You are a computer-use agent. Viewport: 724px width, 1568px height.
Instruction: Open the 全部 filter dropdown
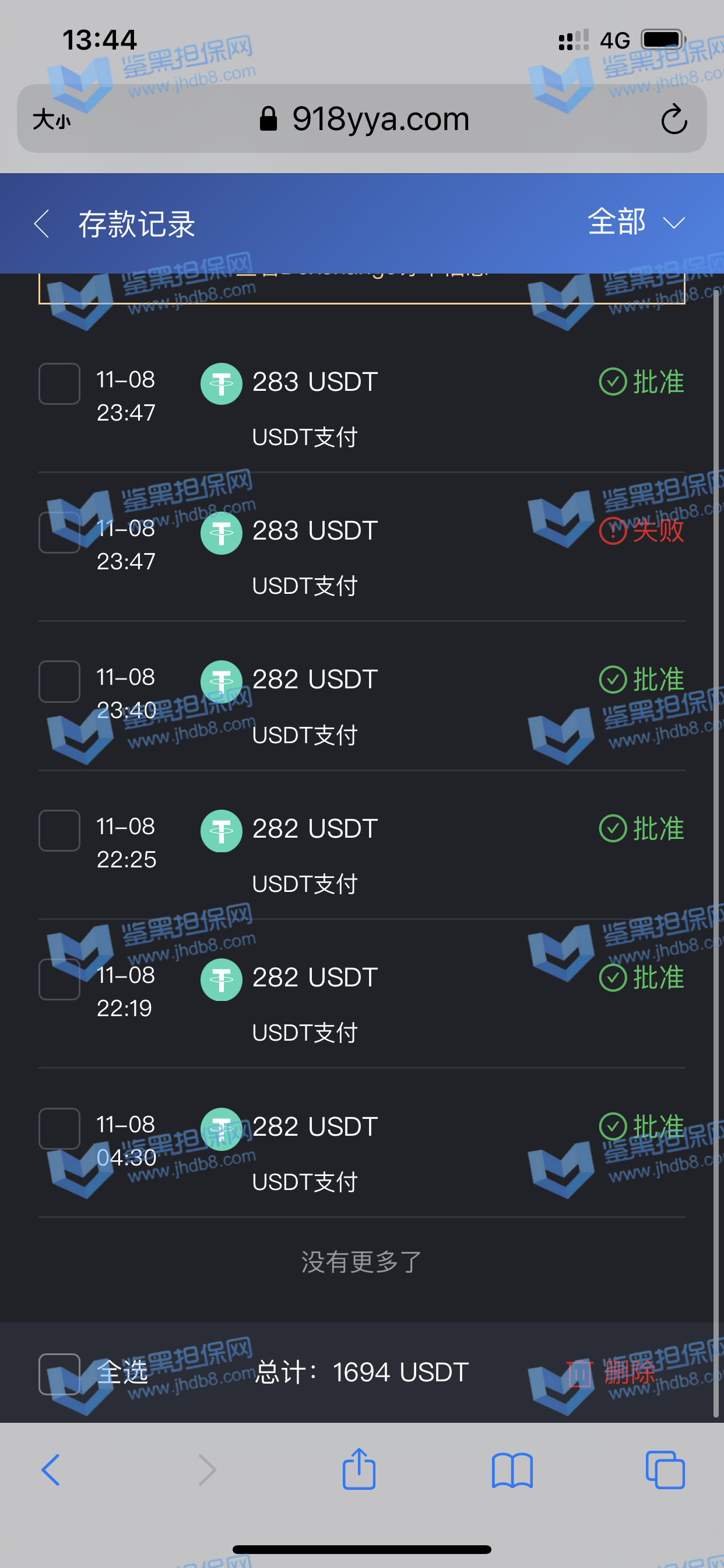click(635, 222)
